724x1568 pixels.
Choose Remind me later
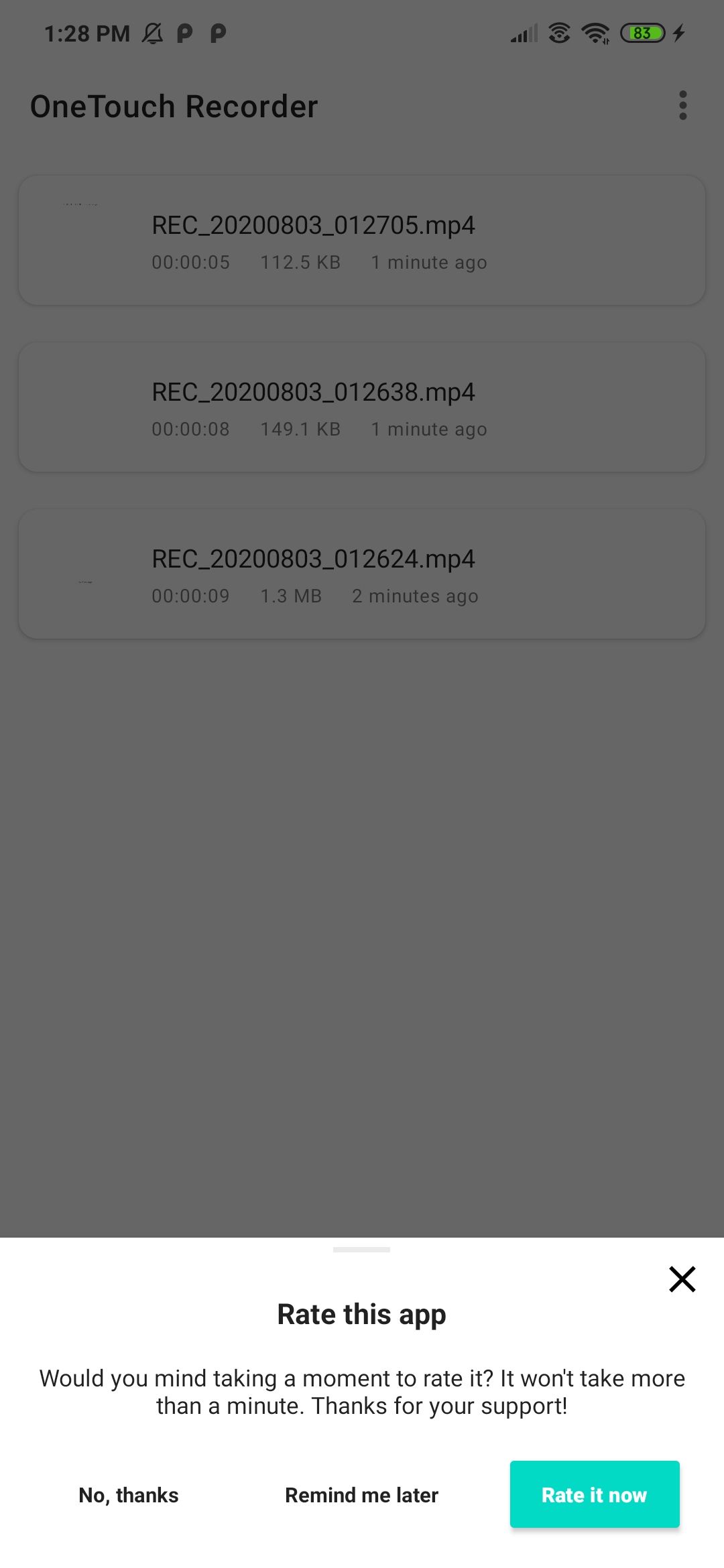361,1495
